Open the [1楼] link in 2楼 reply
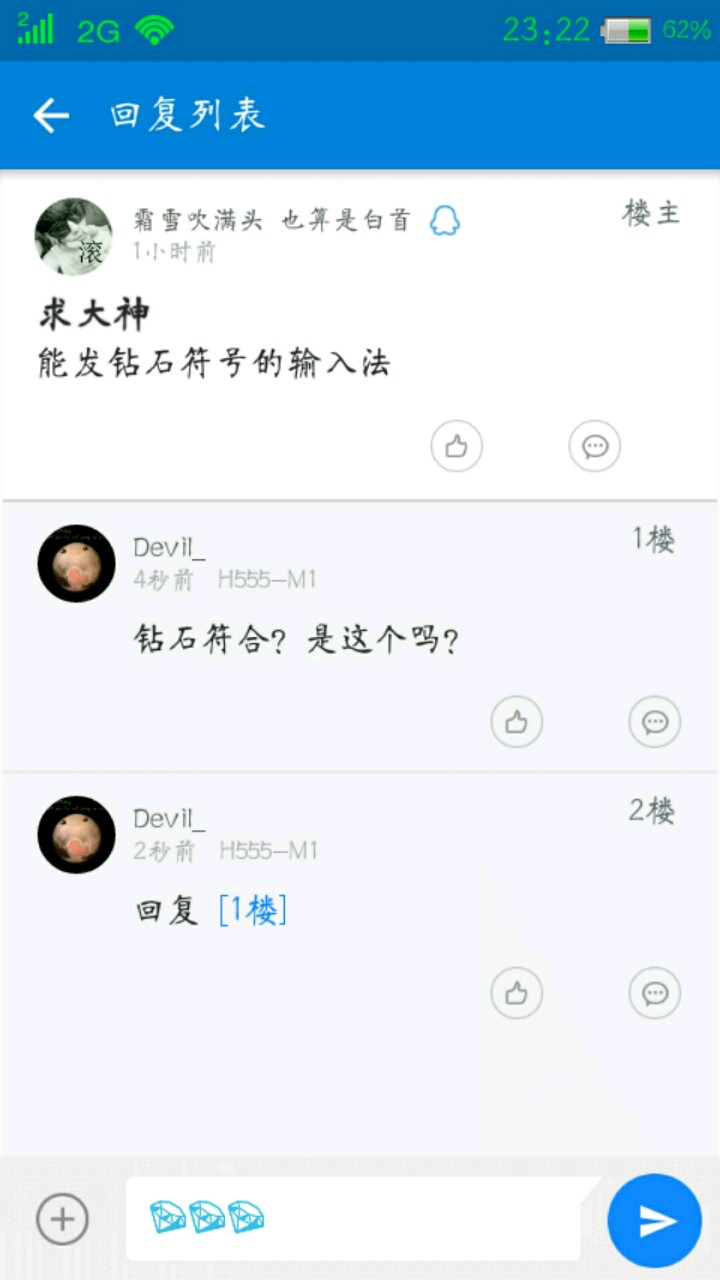 (253, 911)
